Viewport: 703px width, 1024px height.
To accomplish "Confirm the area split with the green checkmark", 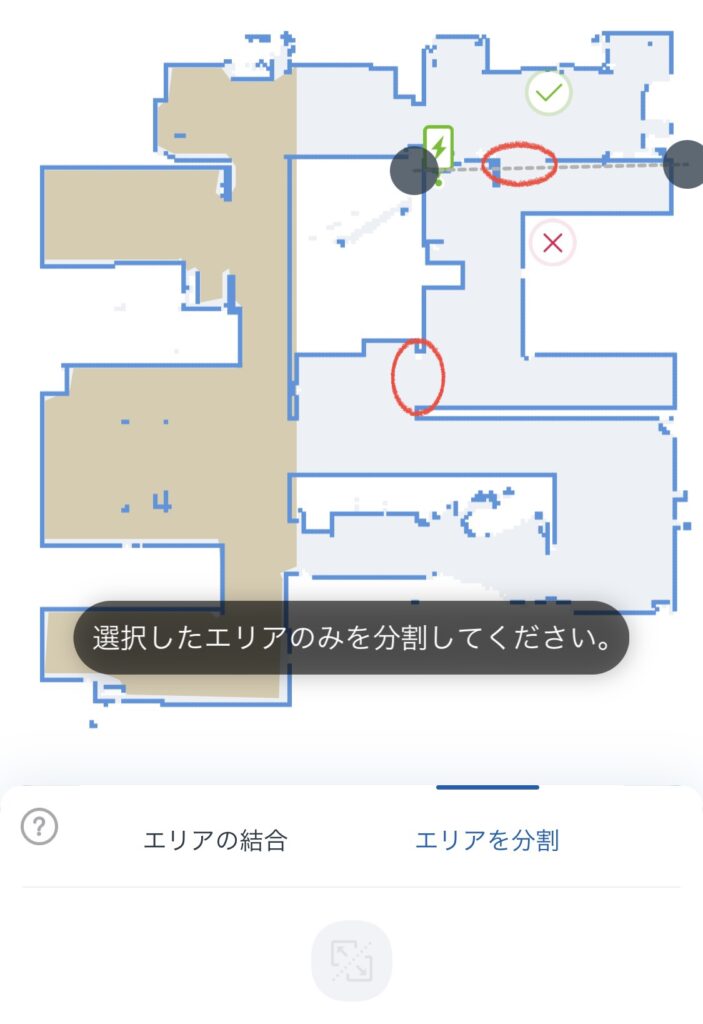I will pyautogui.click(x=548, y=94).
